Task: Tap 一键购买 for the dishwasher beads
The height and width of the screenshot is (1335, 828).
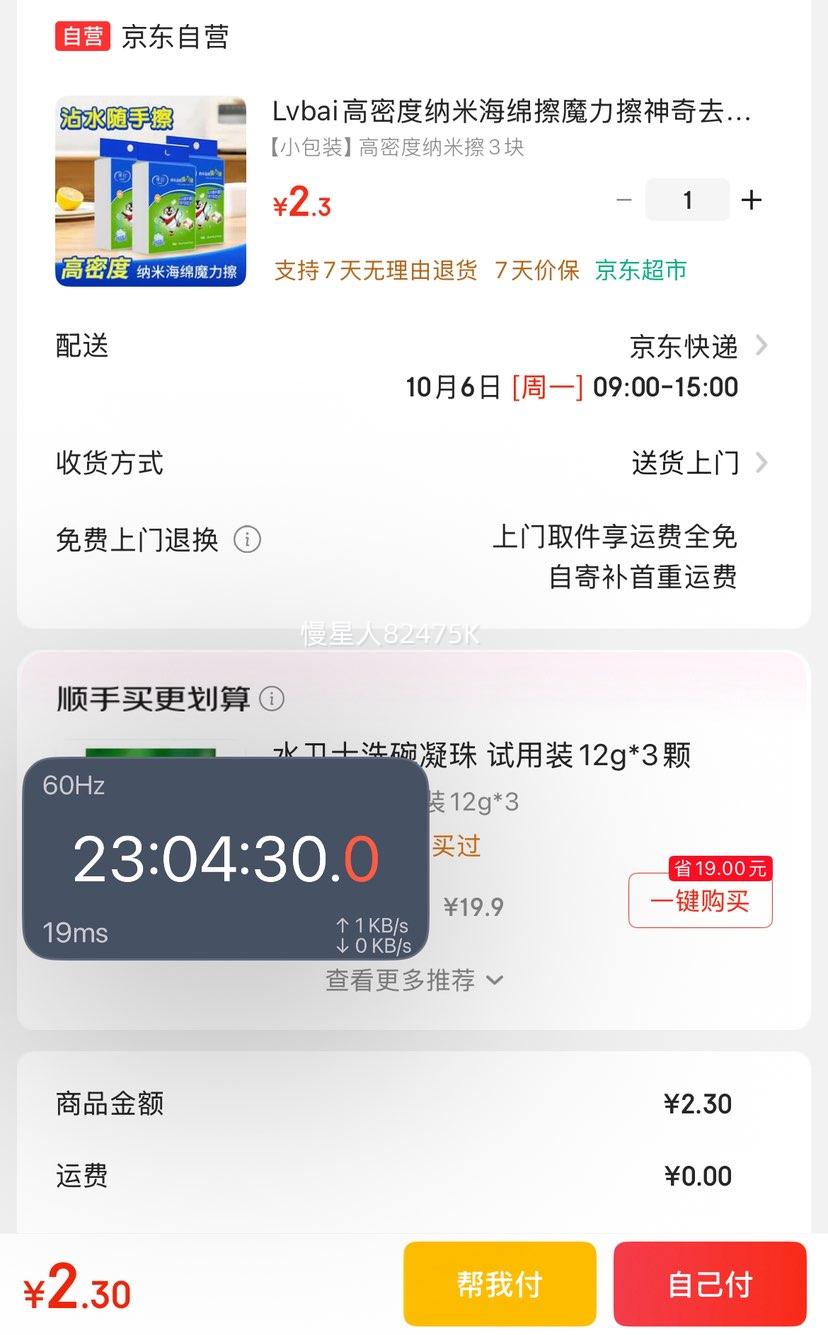Action: point(700,900)
